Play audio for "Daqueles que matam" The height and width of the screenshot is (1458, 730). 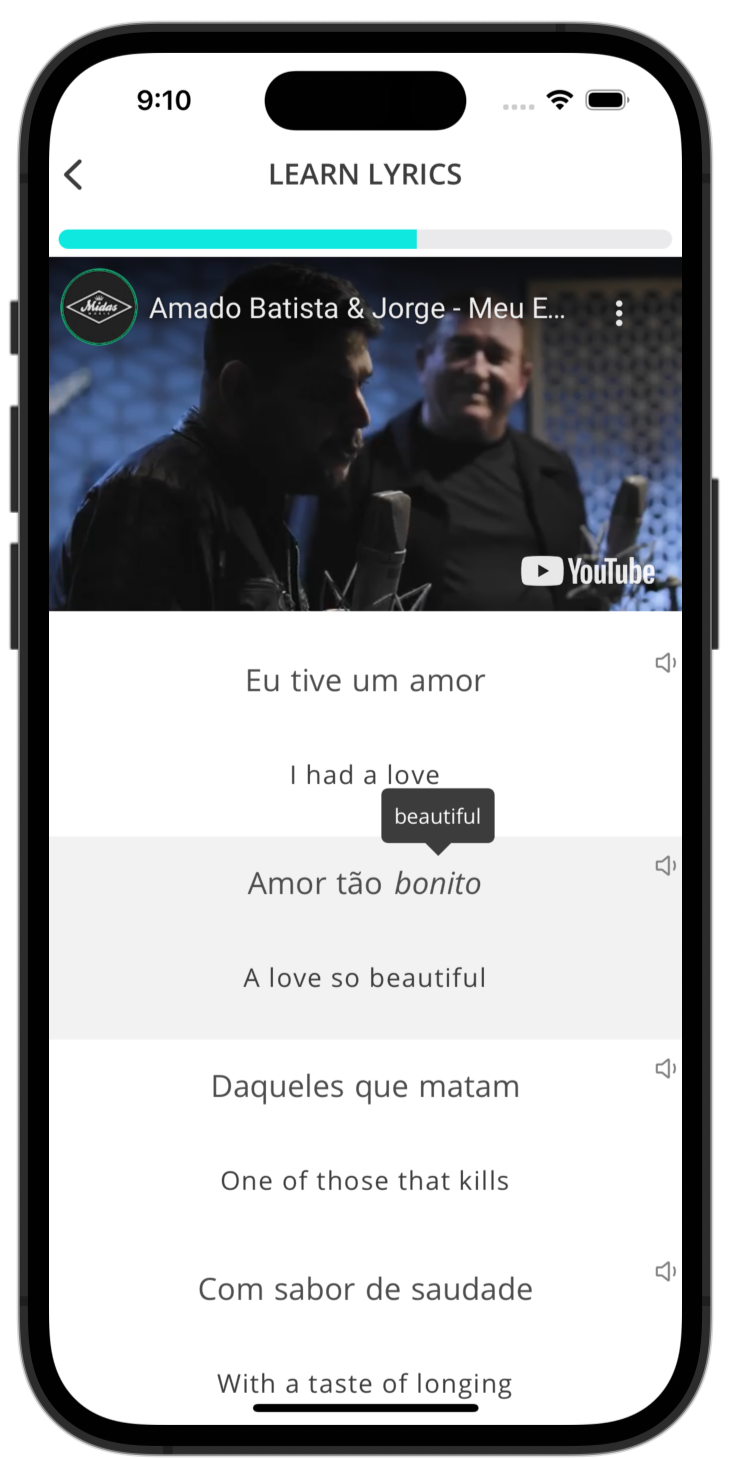[x=665, y=1069]
